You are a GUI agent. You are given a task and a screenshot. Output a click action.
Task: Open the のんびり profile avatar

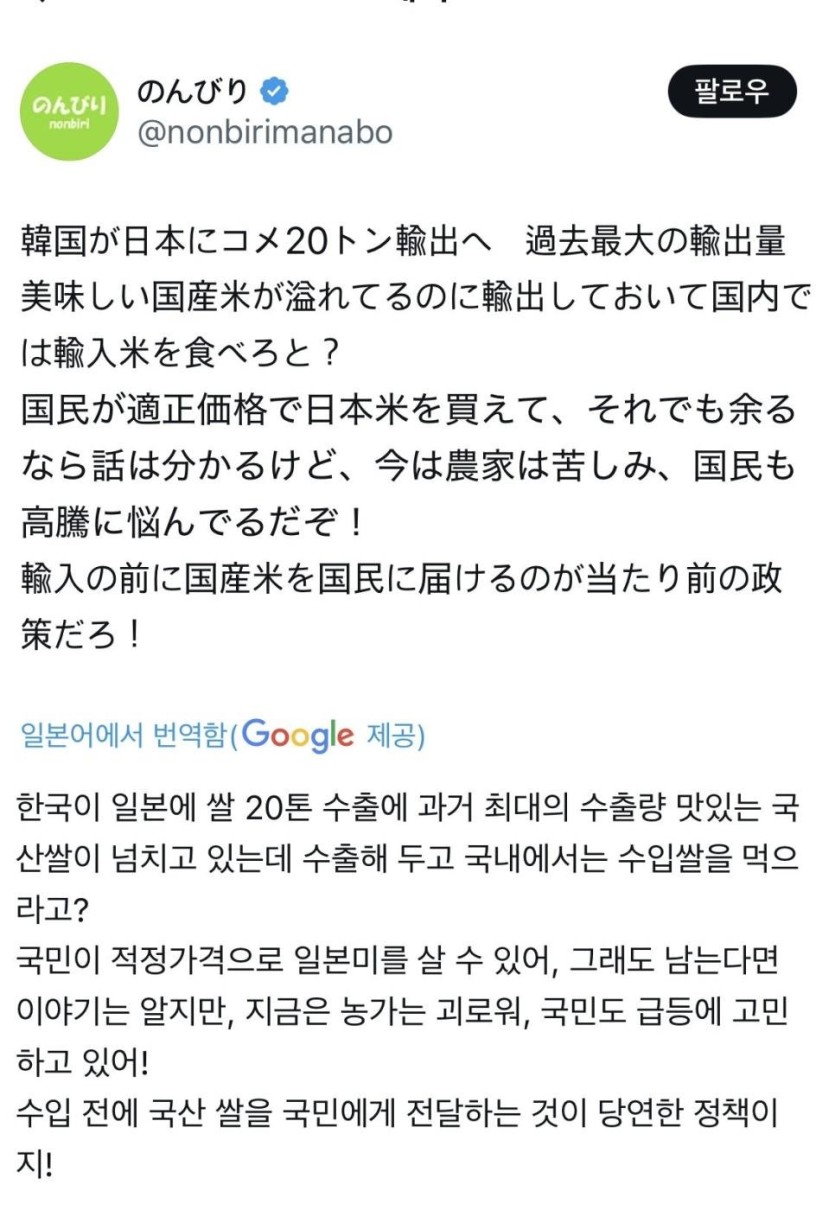tap(69, 112)
